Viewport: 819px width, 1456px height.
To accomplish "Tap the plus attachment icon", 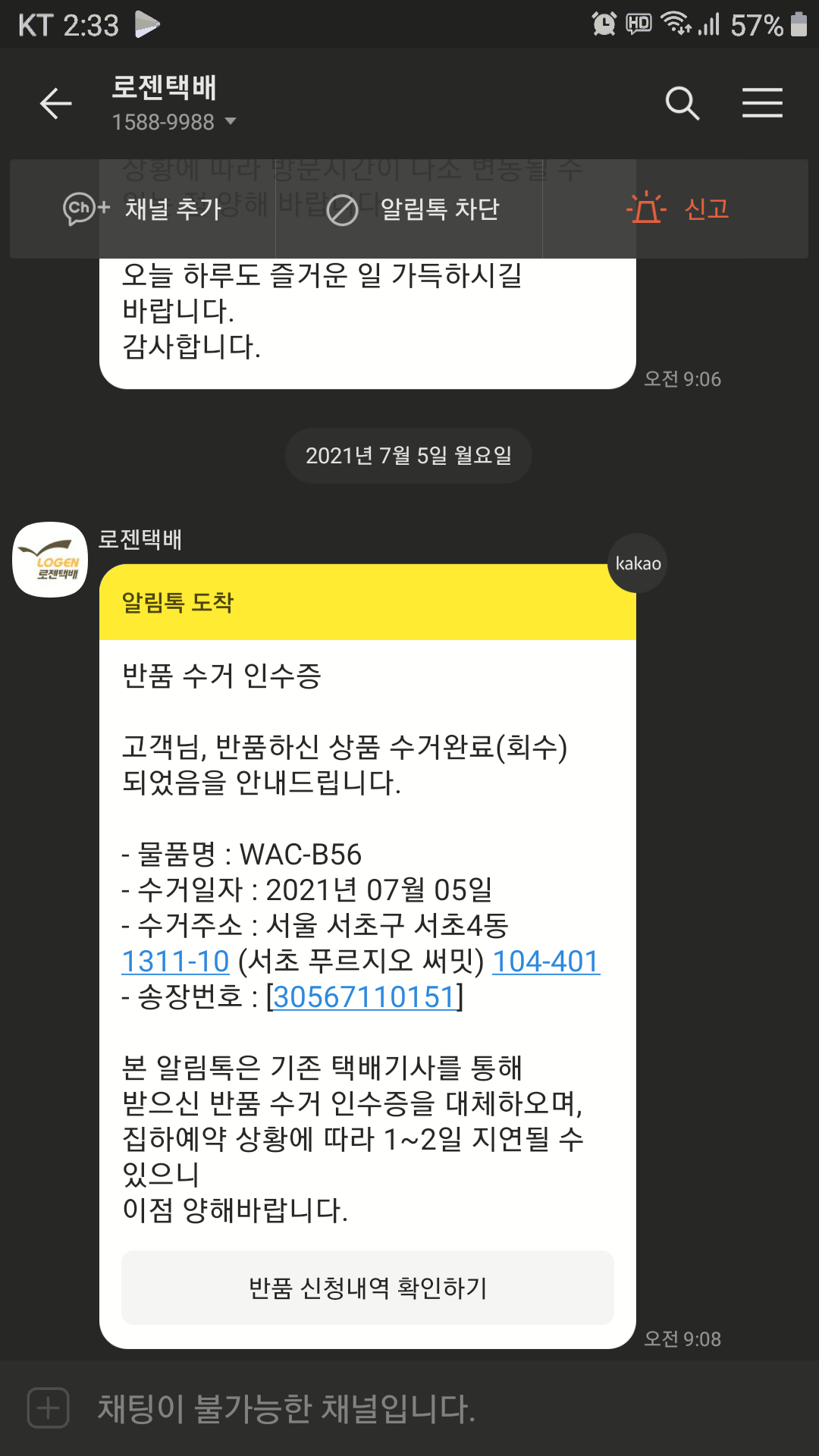I will click(x=49, y=1408).
